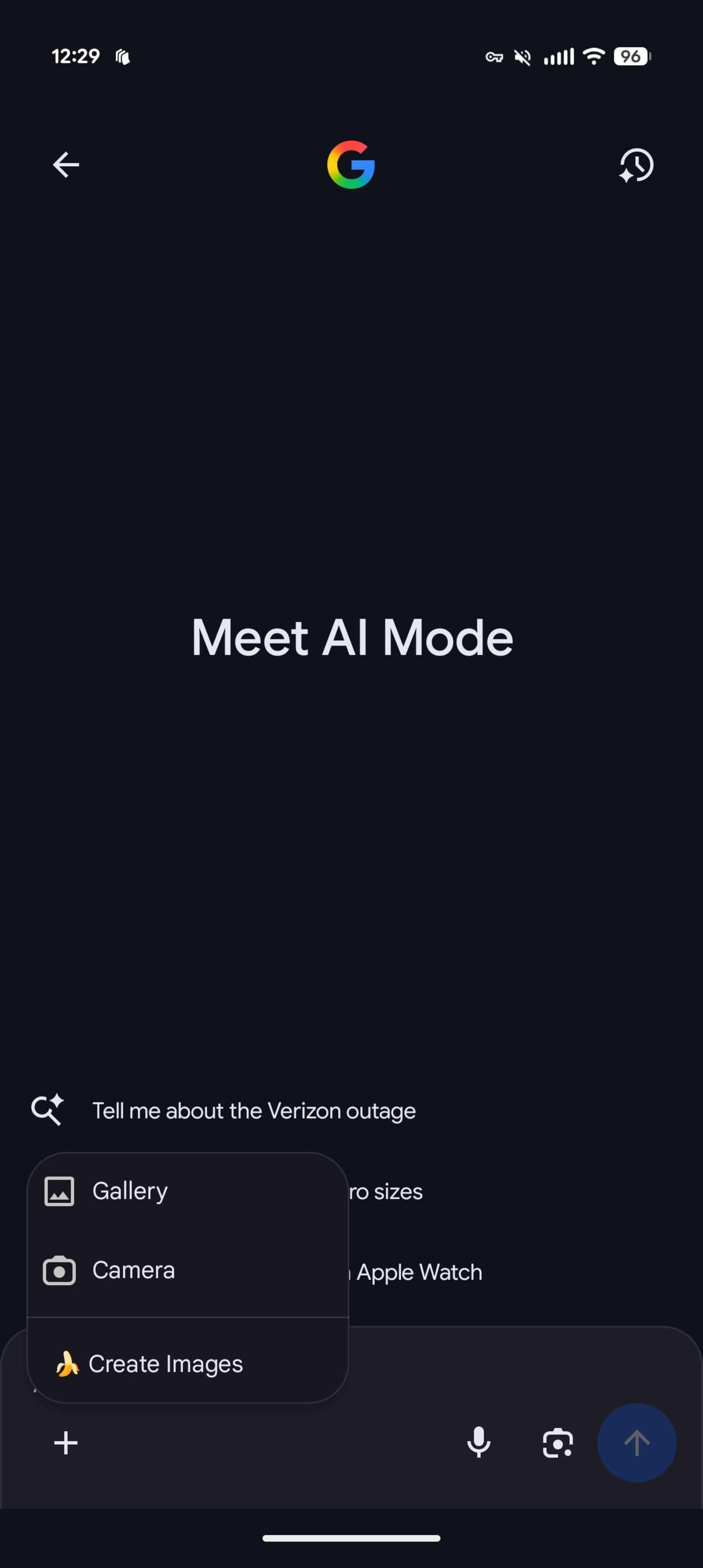This screenshot has height=1568, width=703.
Task: Select the Verizon outage suggestion
Action: [254, 1111]
